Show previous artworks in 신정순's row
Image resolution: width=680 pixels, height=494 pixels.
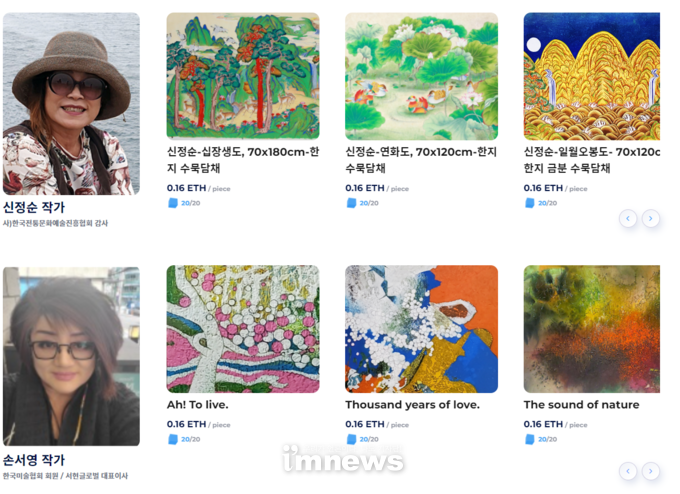(628, 218)
